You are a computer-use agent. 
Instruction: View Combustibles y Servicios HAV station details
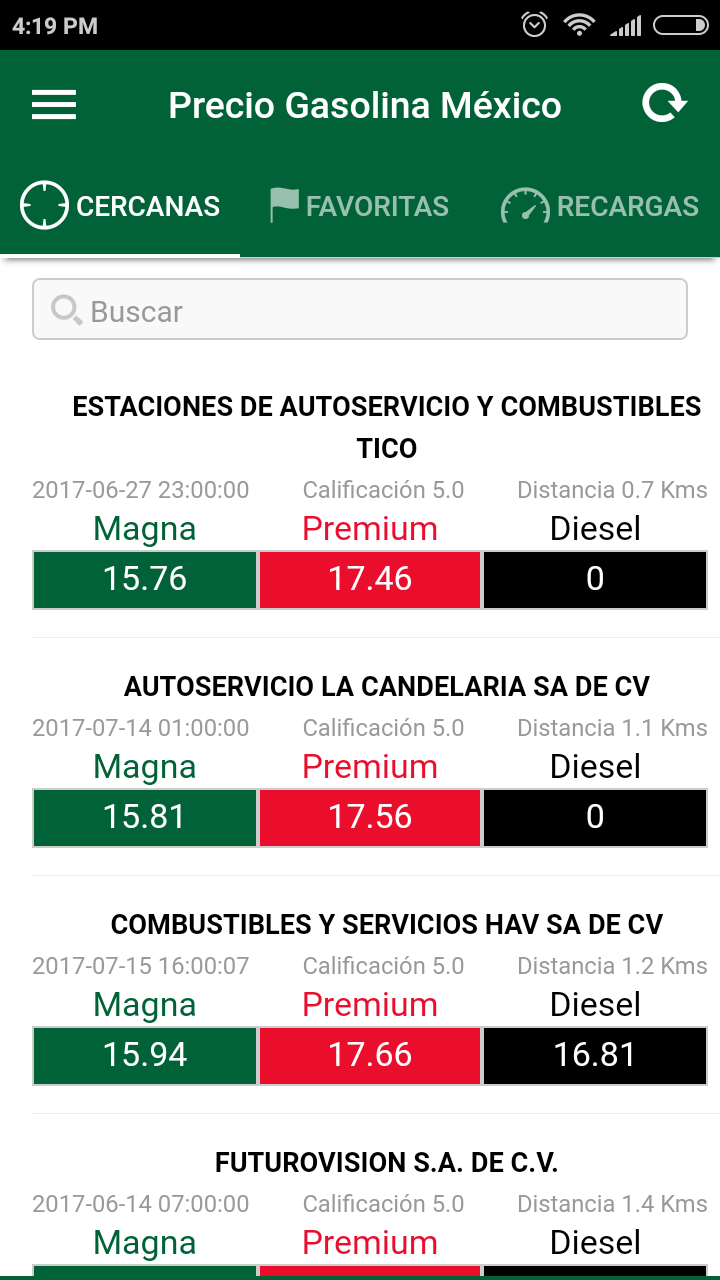(386, 924)
